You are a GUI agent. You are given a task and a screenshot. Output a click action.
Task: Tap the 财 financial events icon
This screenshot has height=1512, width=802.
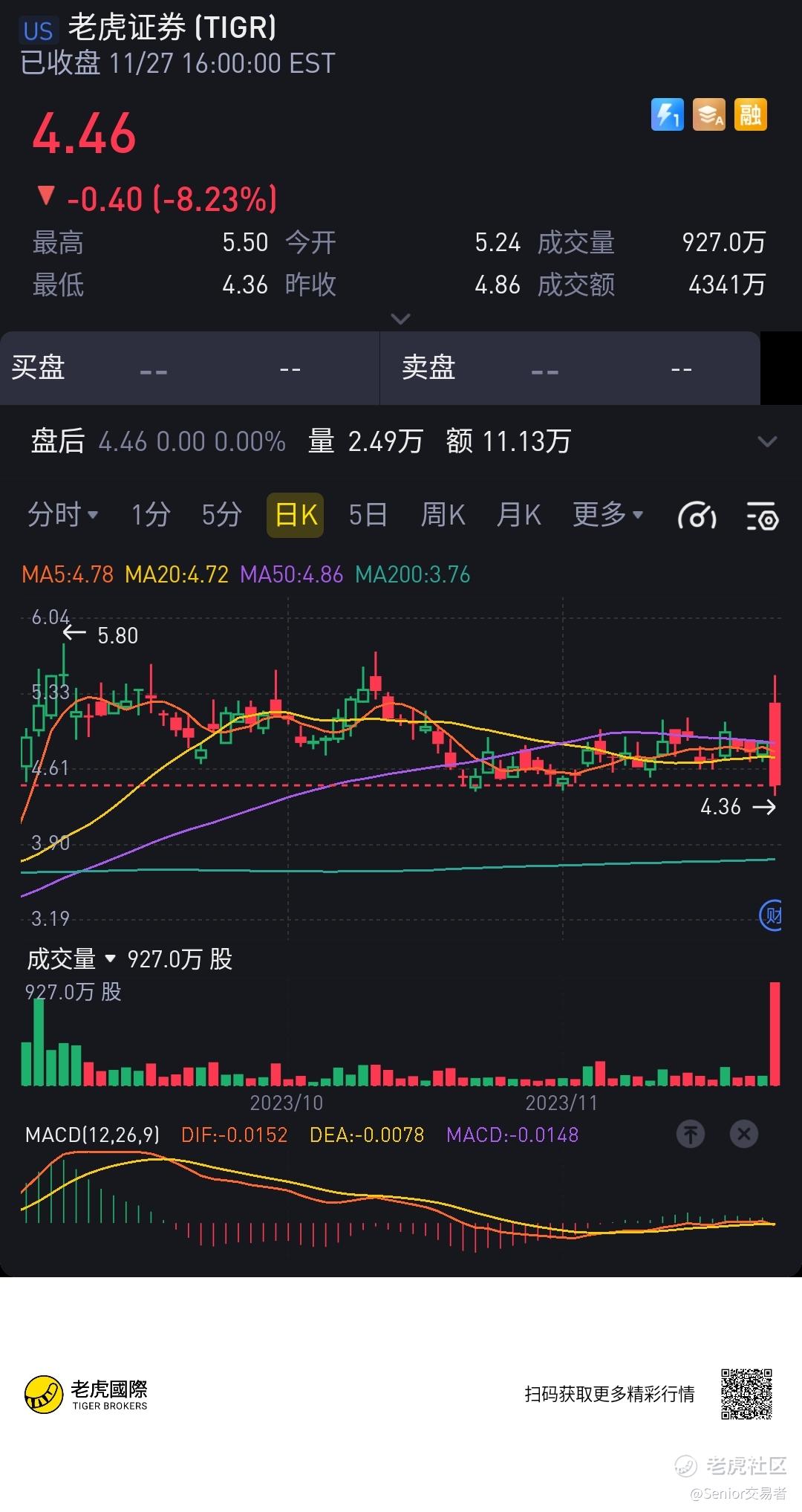point(772,915)
